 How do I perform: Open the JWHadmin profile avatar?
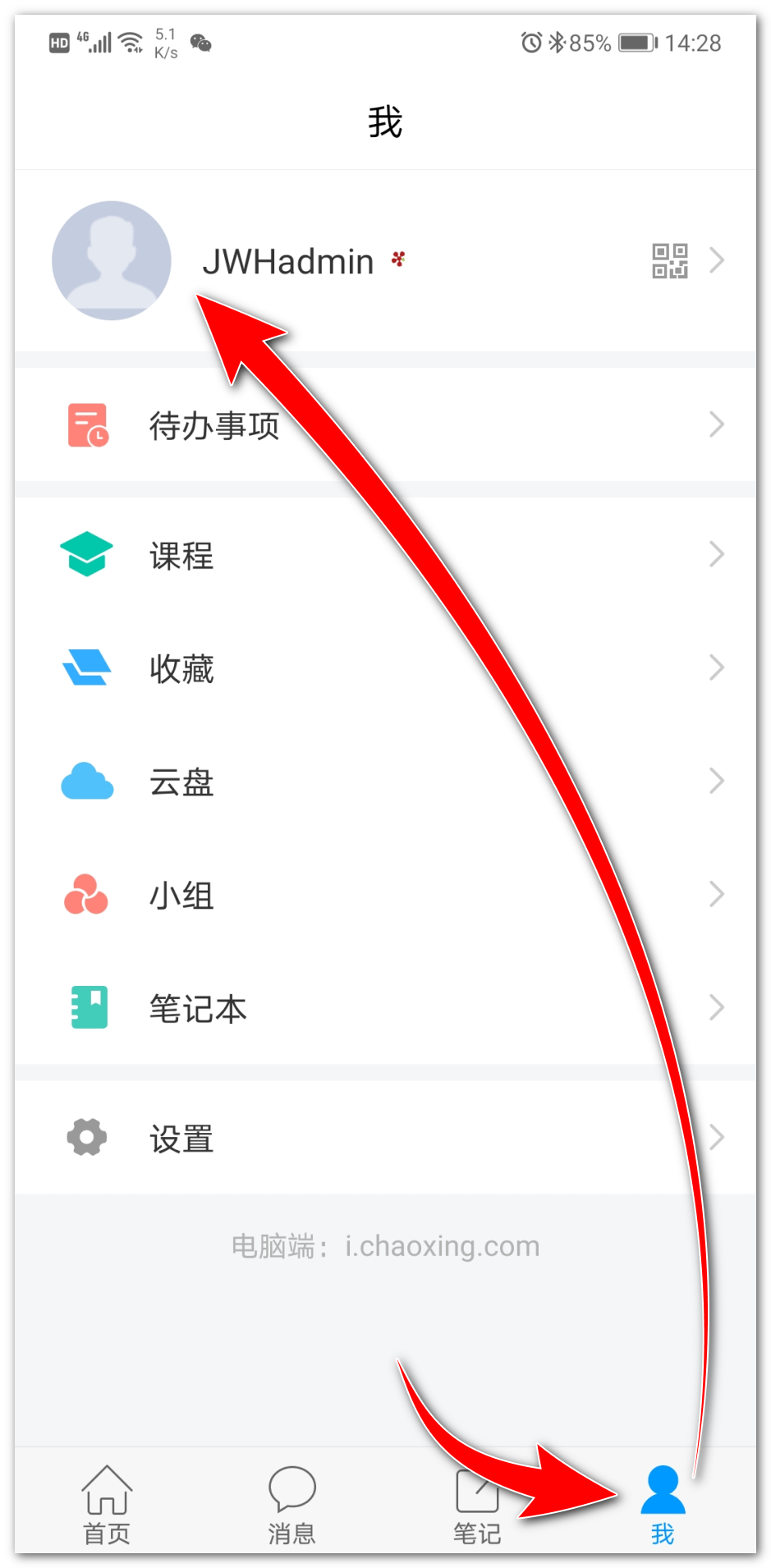(112, 260)
